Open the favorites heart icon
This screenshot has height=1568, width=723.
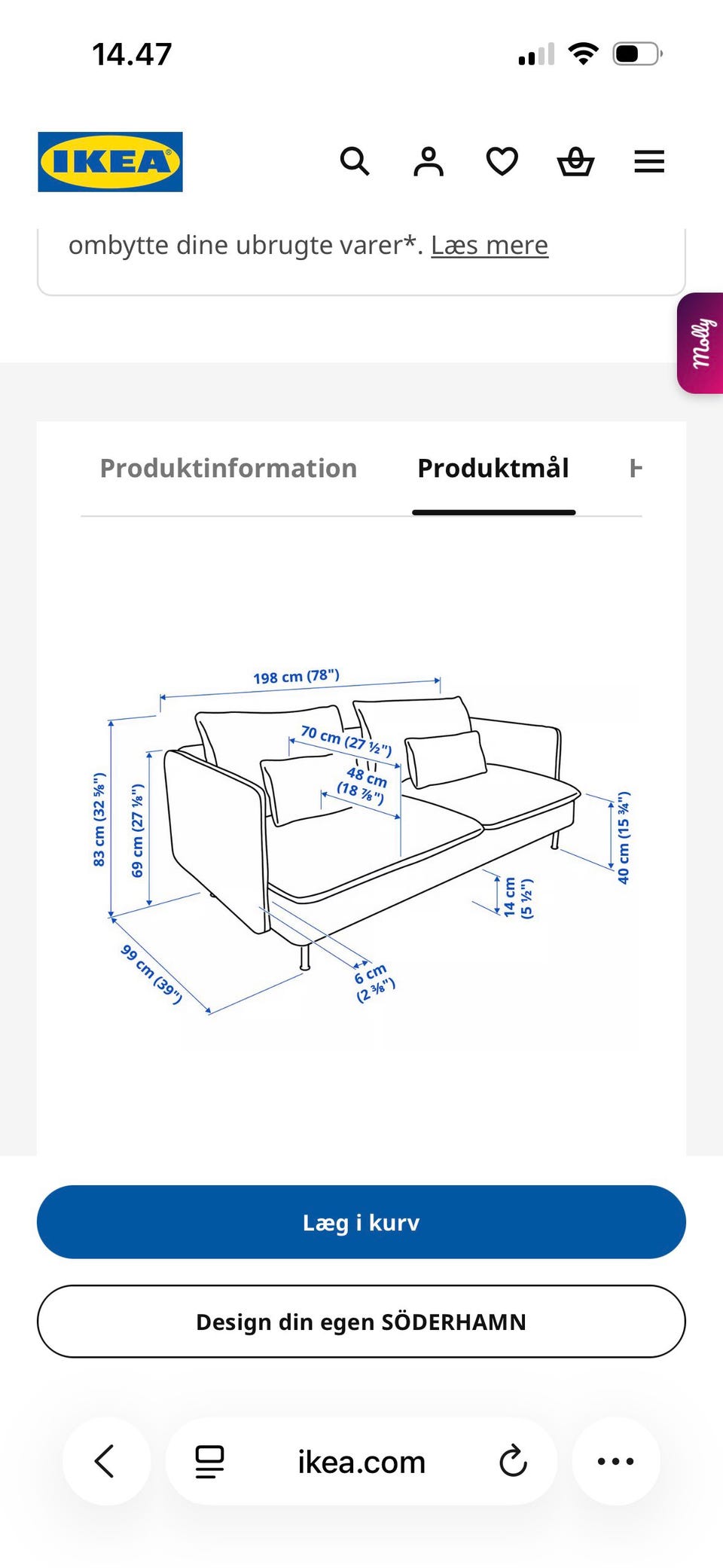click(x=502, y=161)
